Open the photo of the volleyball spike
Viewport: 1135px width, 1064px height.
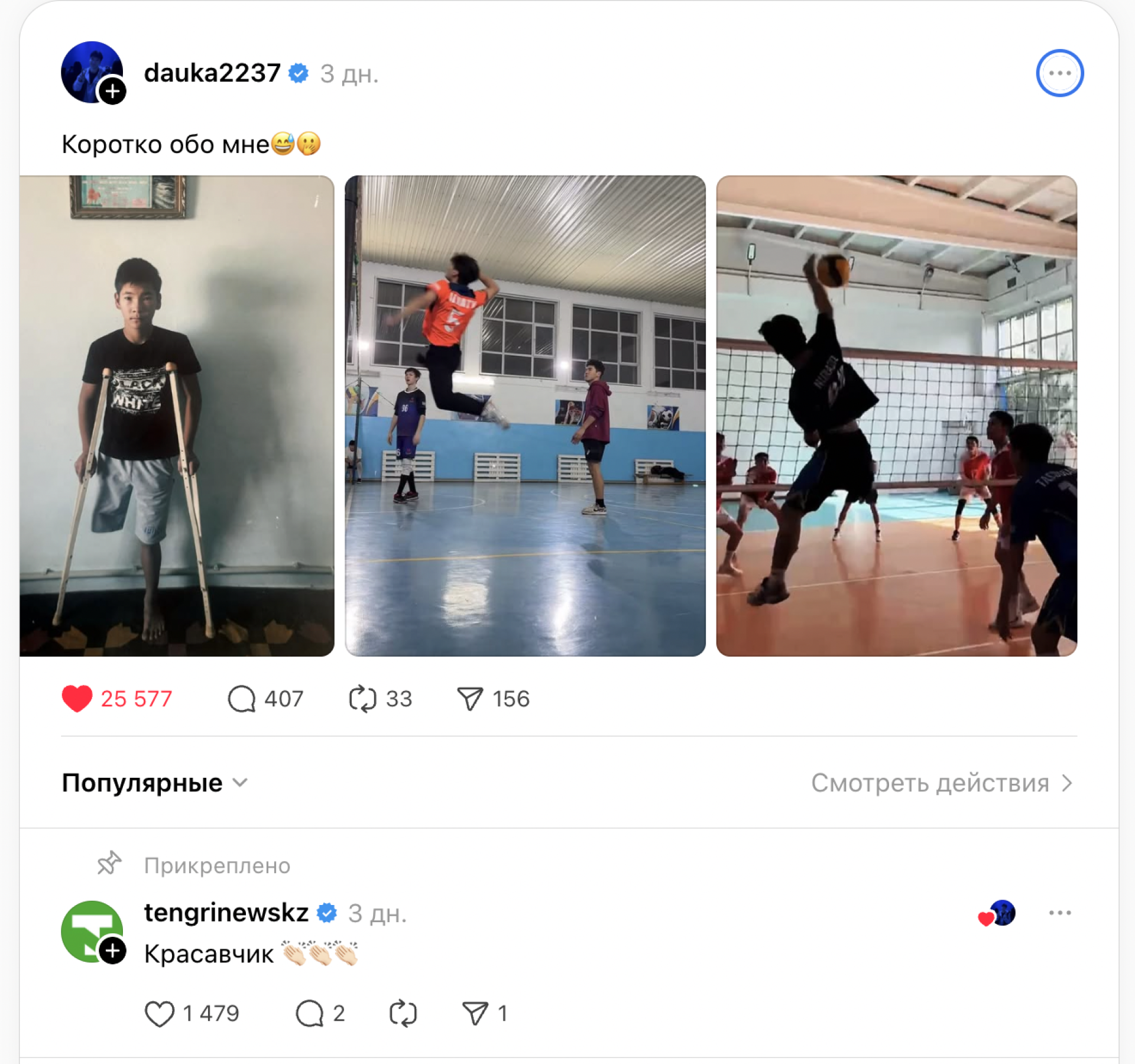(896, 416)
